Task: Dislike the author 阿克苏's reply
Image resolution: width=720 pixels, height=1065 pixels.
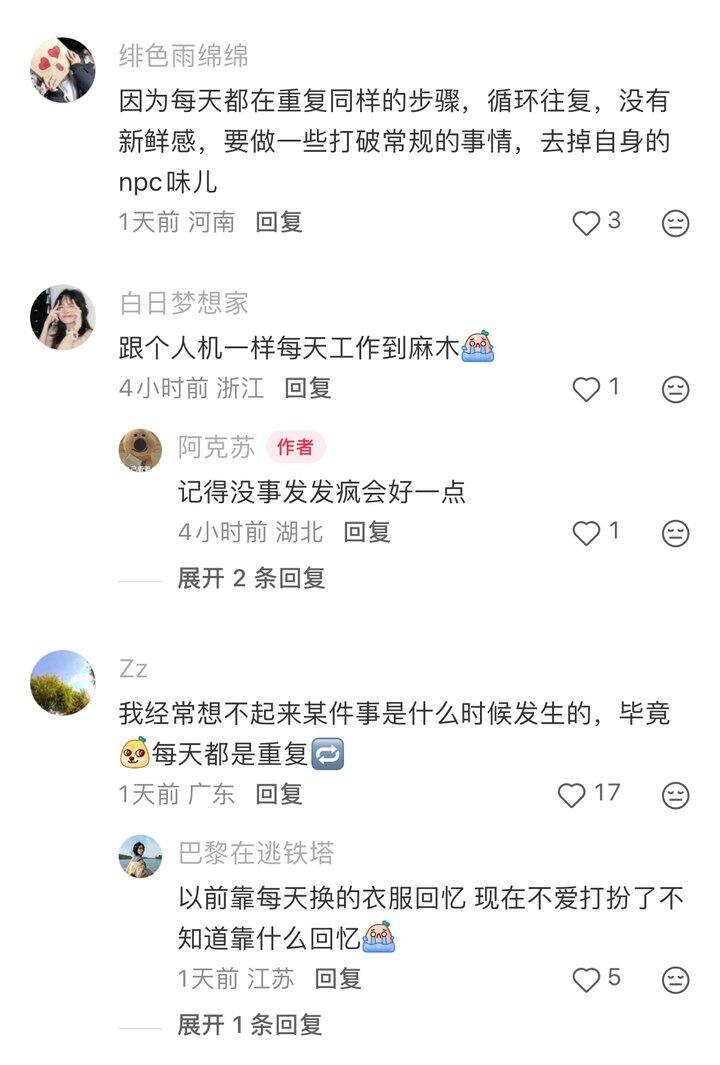Action: (676, 533)
